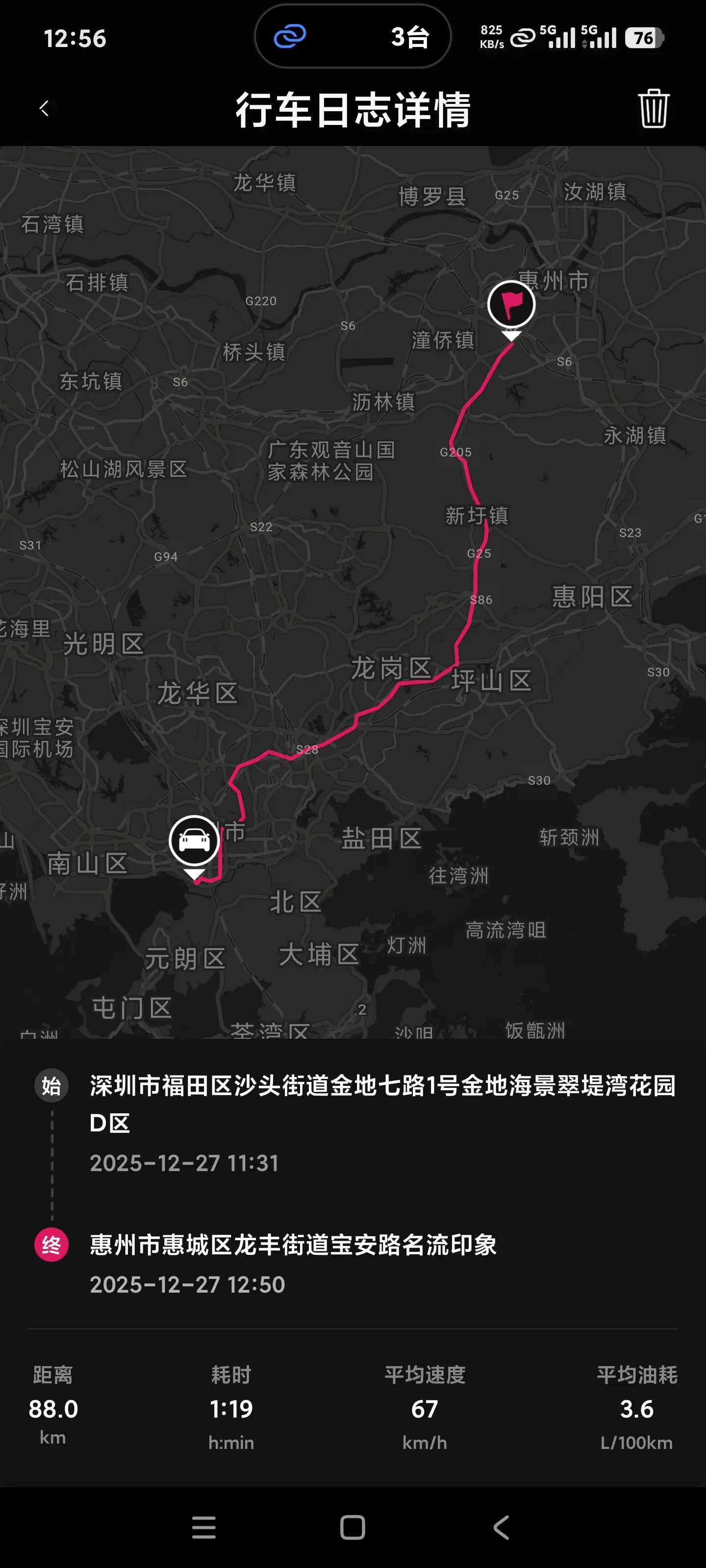Tap the car start marker on map

point(194,841)
